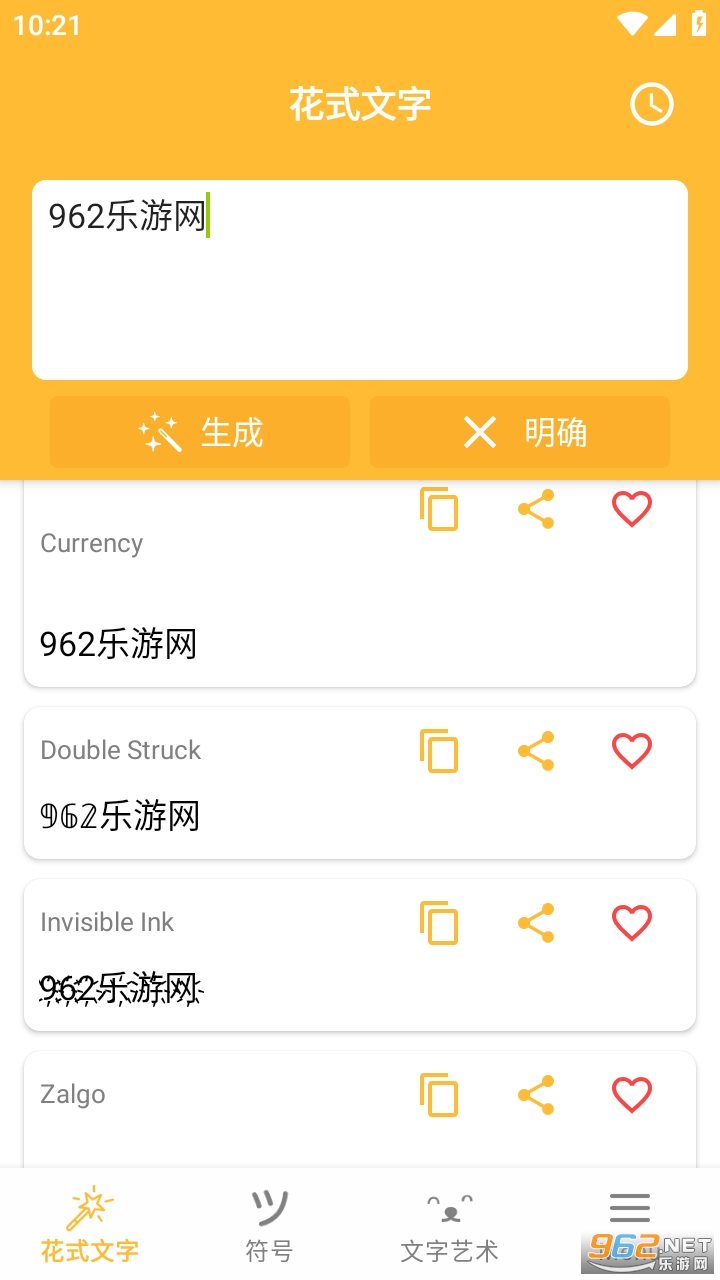This screenshot has height=1280, width=720.
Task: Copy the Currency style text
Action: coord(439,509)
